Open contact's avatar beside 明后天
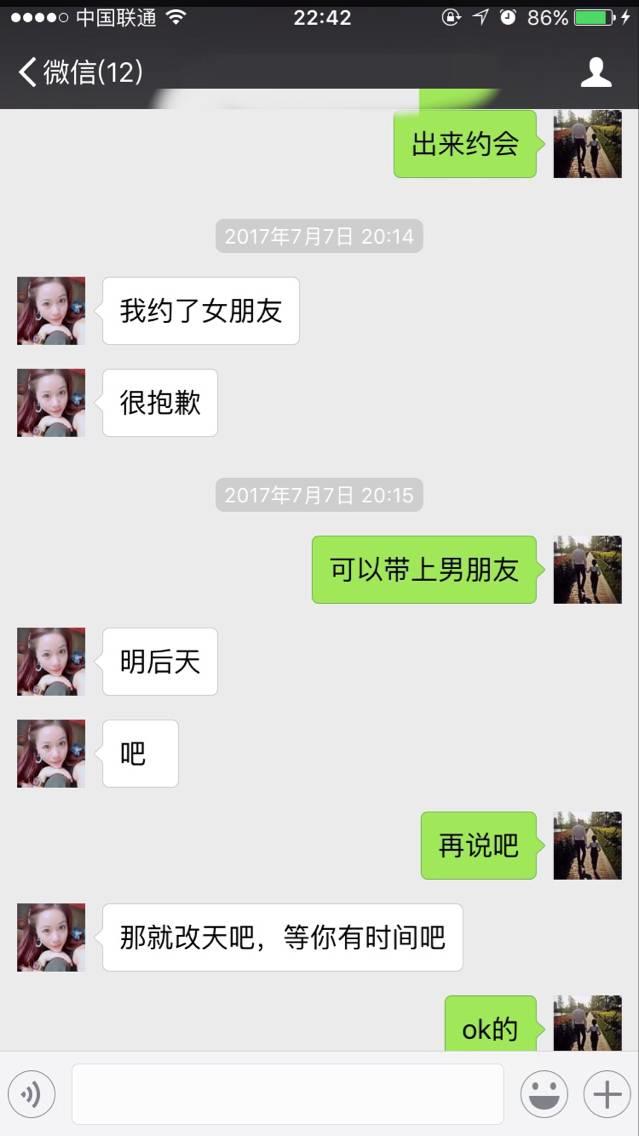639x1136 pixels. click(x=51, y=662)
